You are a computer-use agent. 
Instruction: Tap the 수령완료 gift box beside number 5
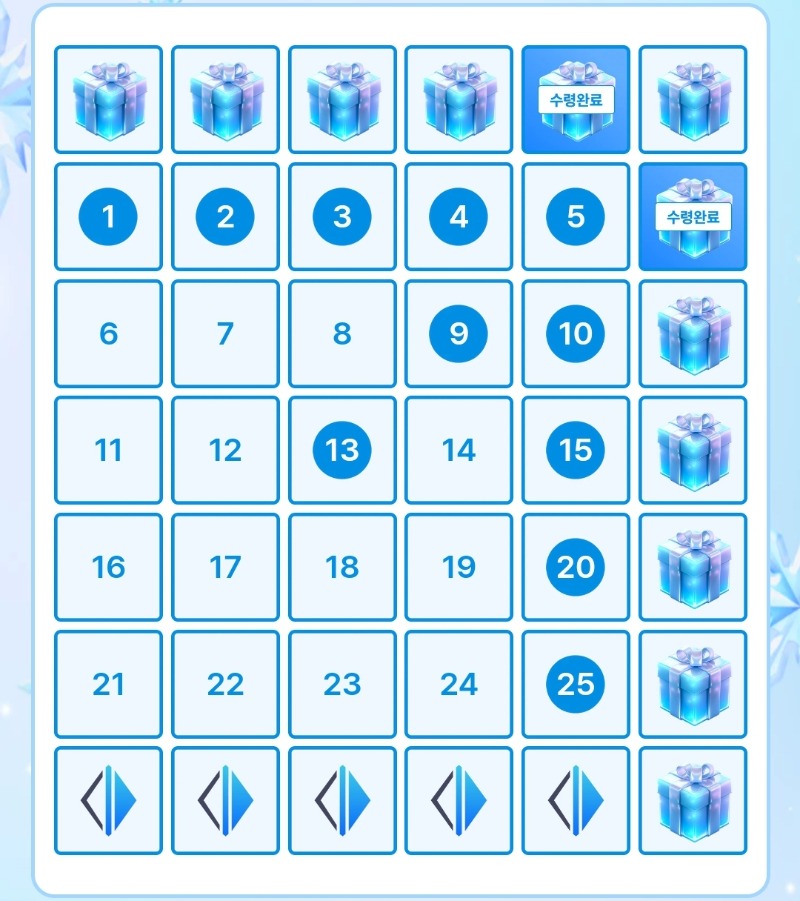693,217
